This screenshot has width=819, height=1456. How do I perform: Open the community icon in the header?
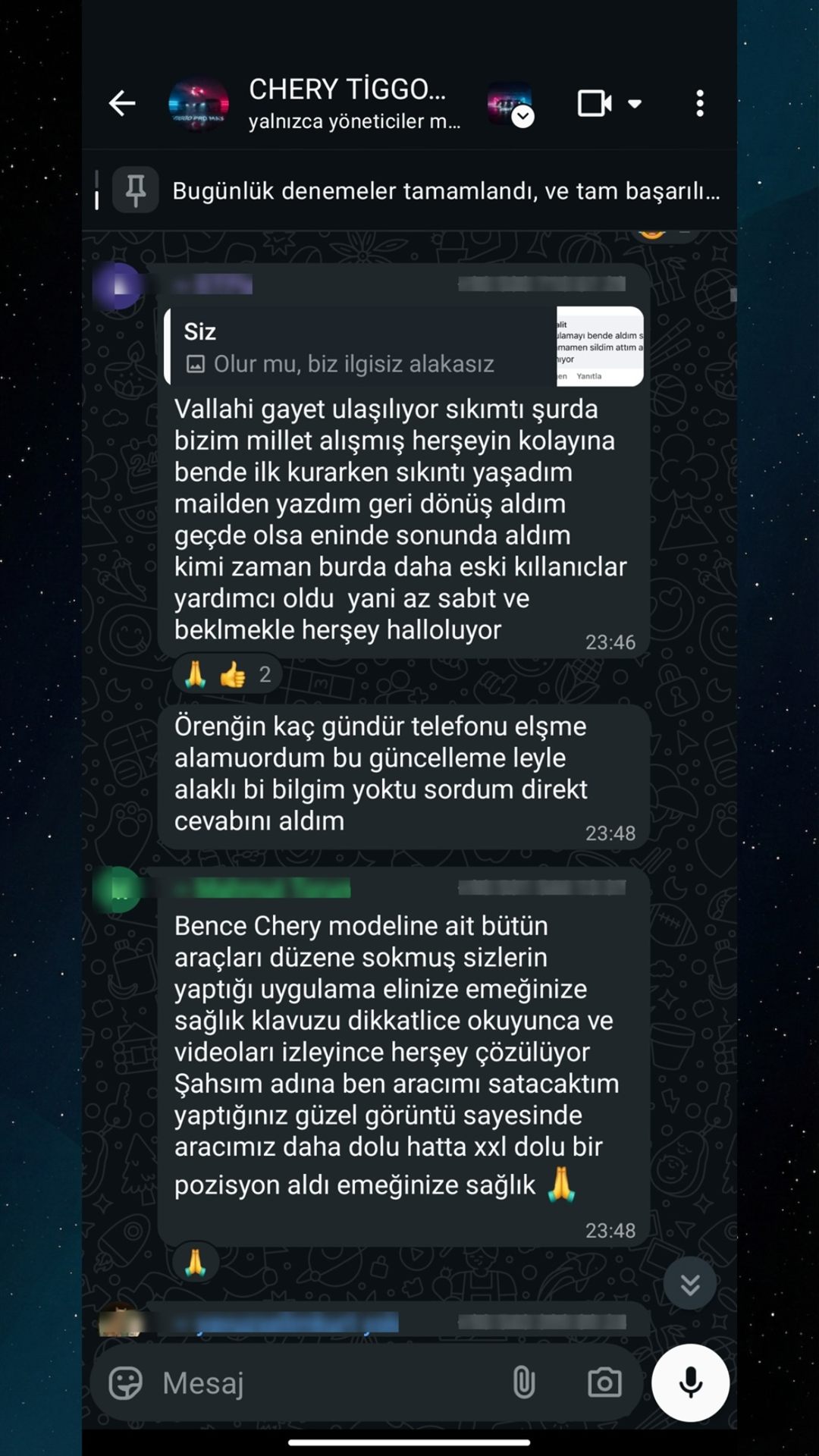[510, 104]
